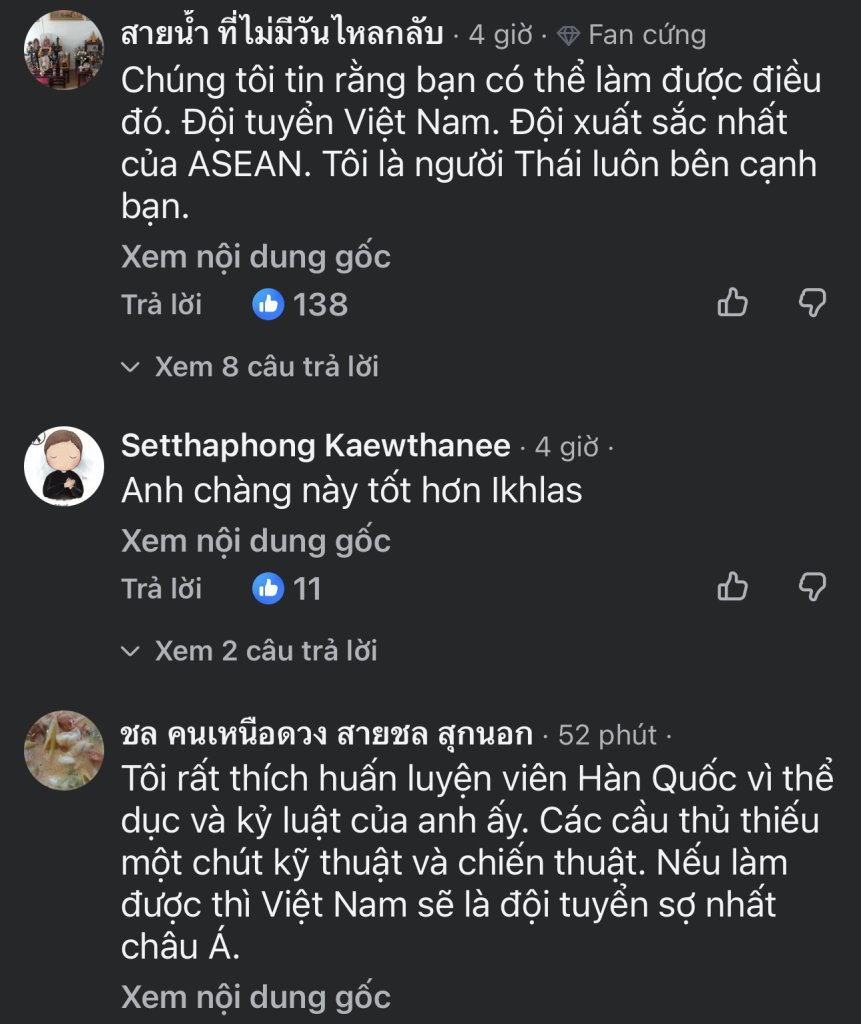Reply to Setthaphong Kaewthanee's comment

(161, 588)
